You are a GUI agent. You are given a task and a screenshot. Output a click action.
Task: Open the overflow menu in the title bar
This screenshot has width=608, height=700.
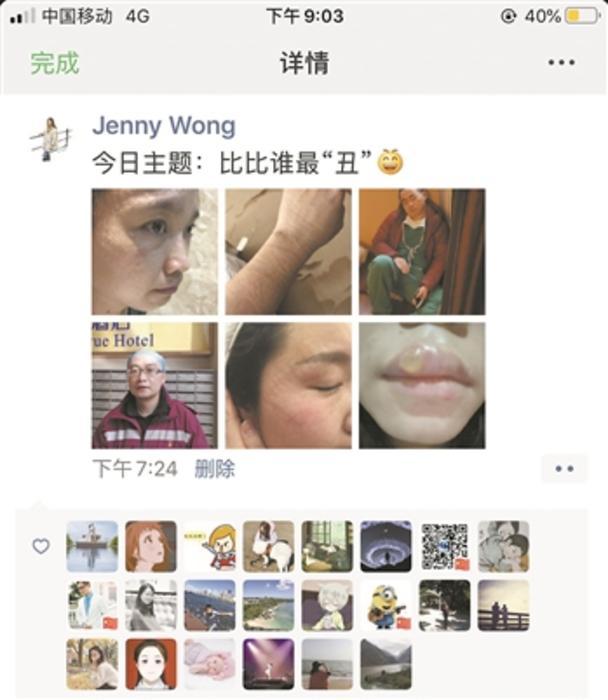(x=561, y=64)
